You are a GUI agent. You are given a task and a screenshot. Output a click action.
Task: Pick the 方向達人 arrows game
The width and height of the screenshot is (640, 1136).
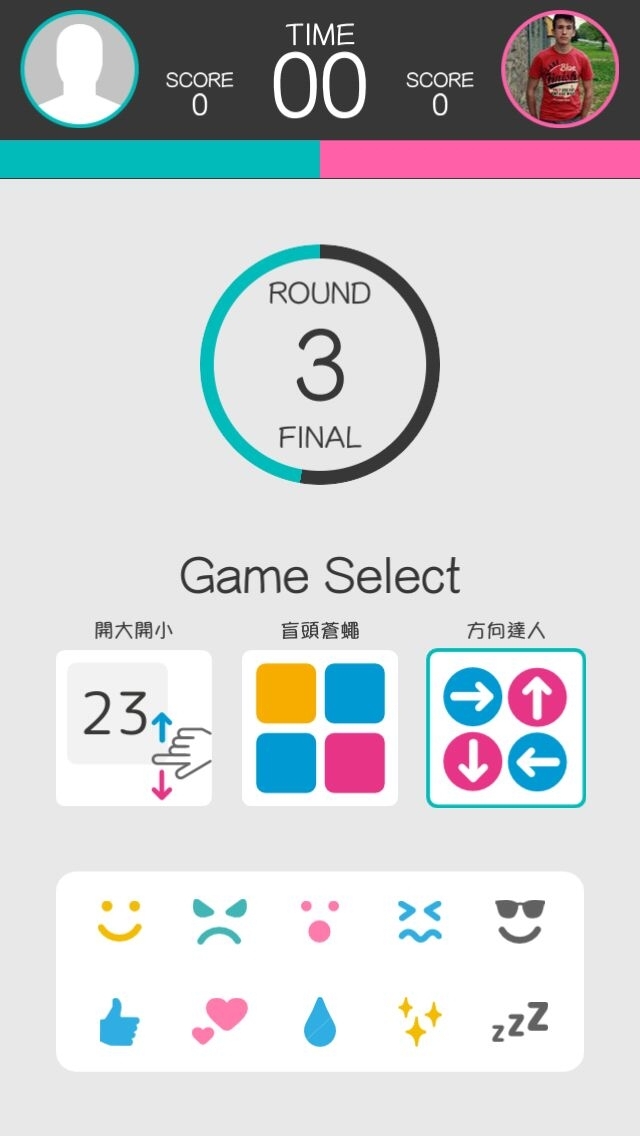point(506,728)
